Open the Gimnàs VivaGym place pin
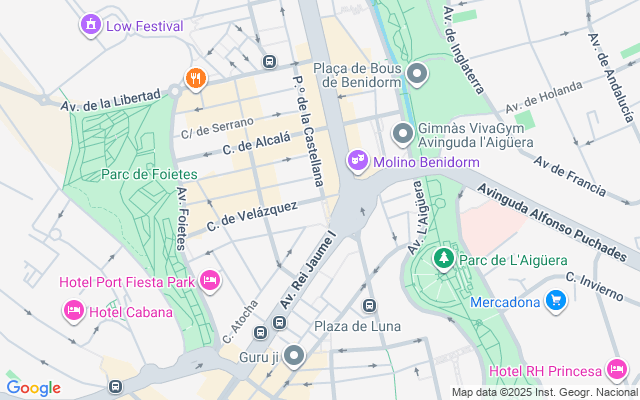This screenshot has width=640, height=400. point(403,133)
